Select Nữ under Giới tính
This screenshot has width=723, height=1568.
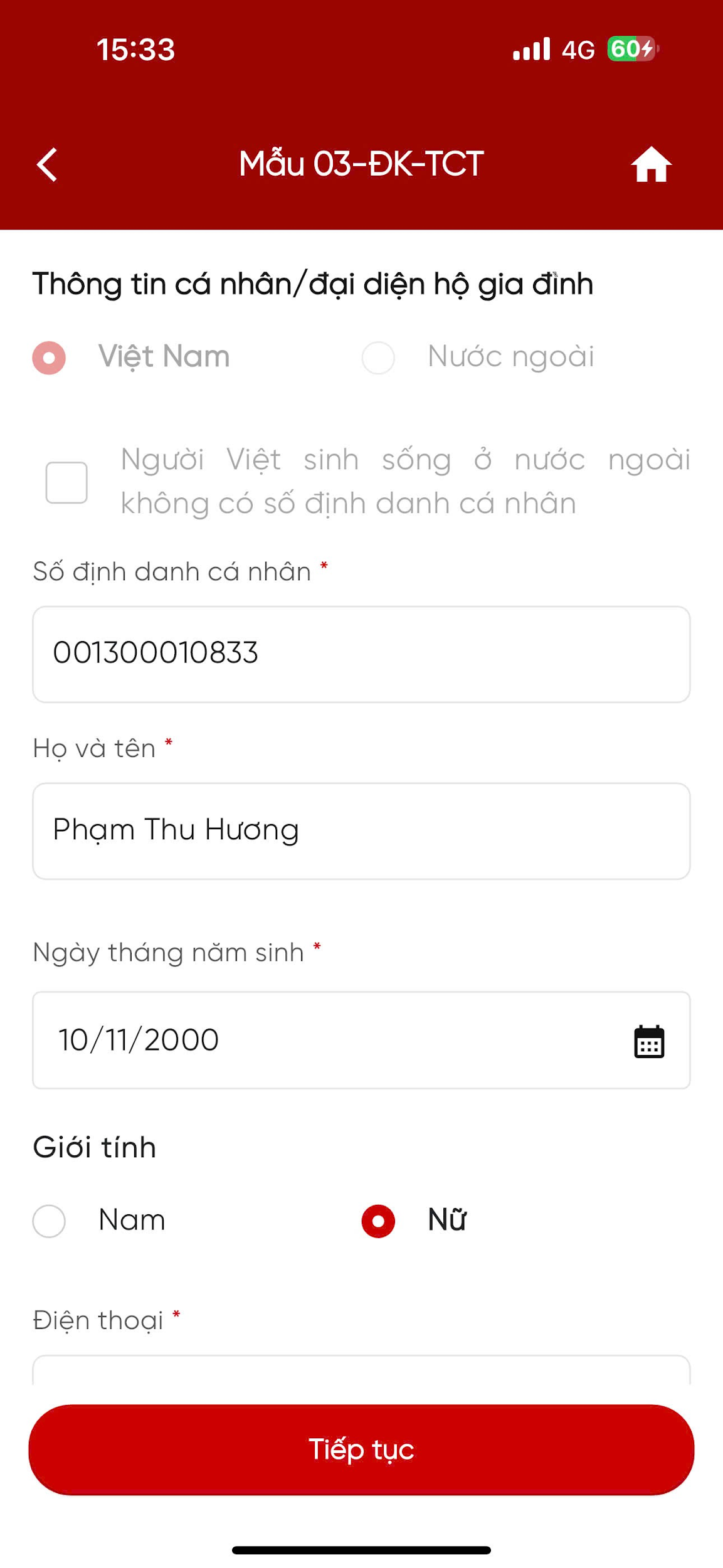(x=377, y=1220)
